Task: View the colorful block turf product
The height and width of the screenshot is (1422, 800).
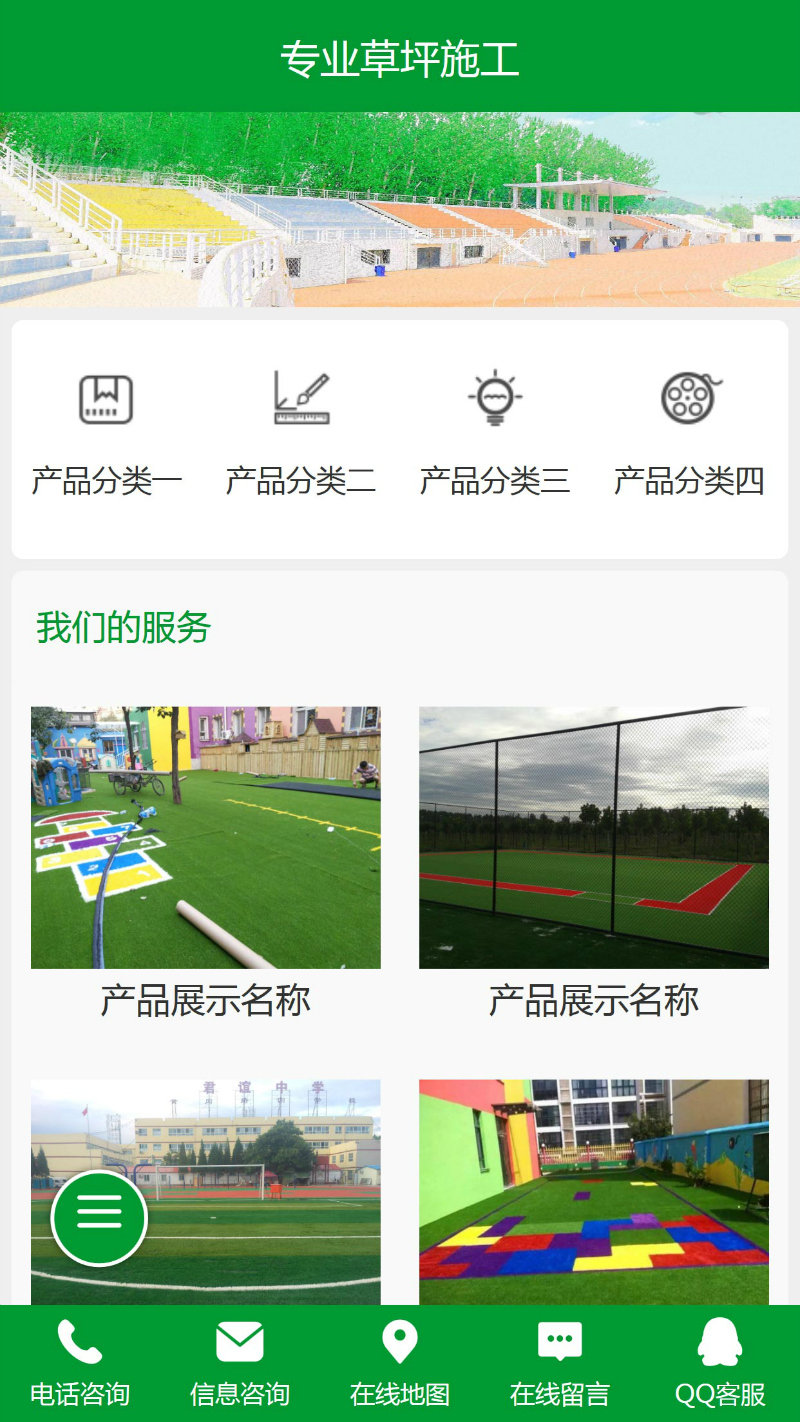Action: (594, 1192)
